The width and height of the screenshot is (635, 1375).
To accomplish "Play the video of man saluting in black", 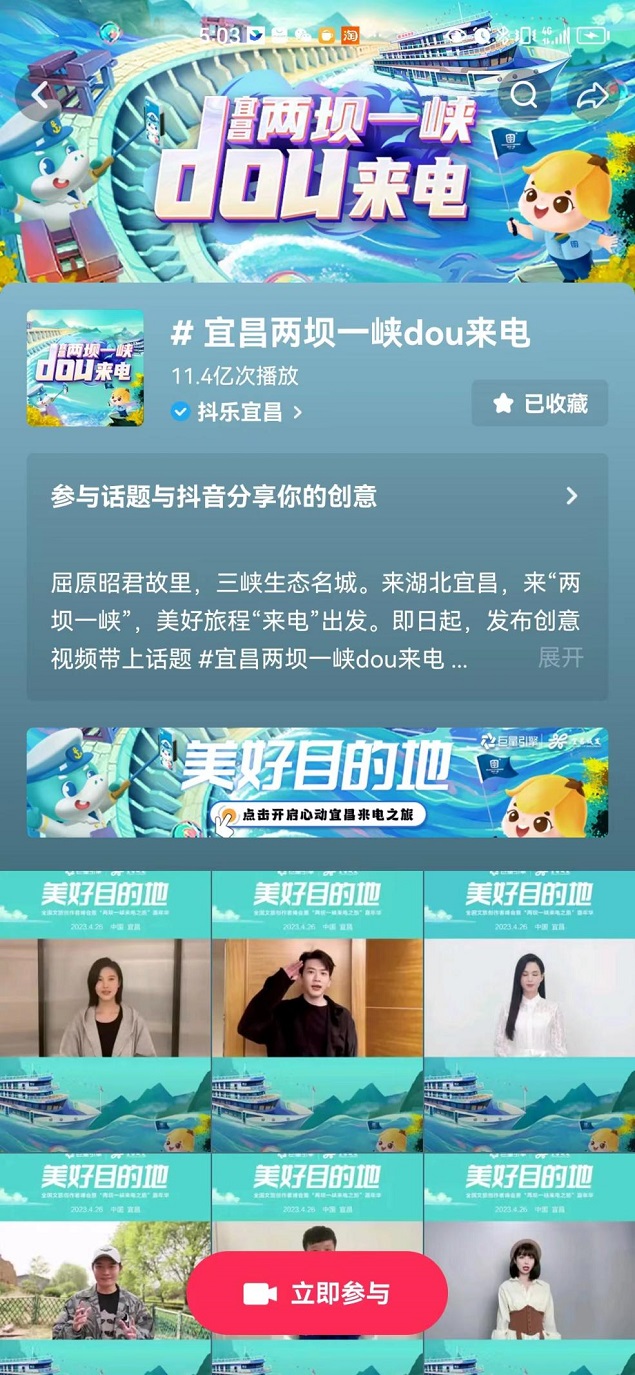I will (x=316, y=1010).
